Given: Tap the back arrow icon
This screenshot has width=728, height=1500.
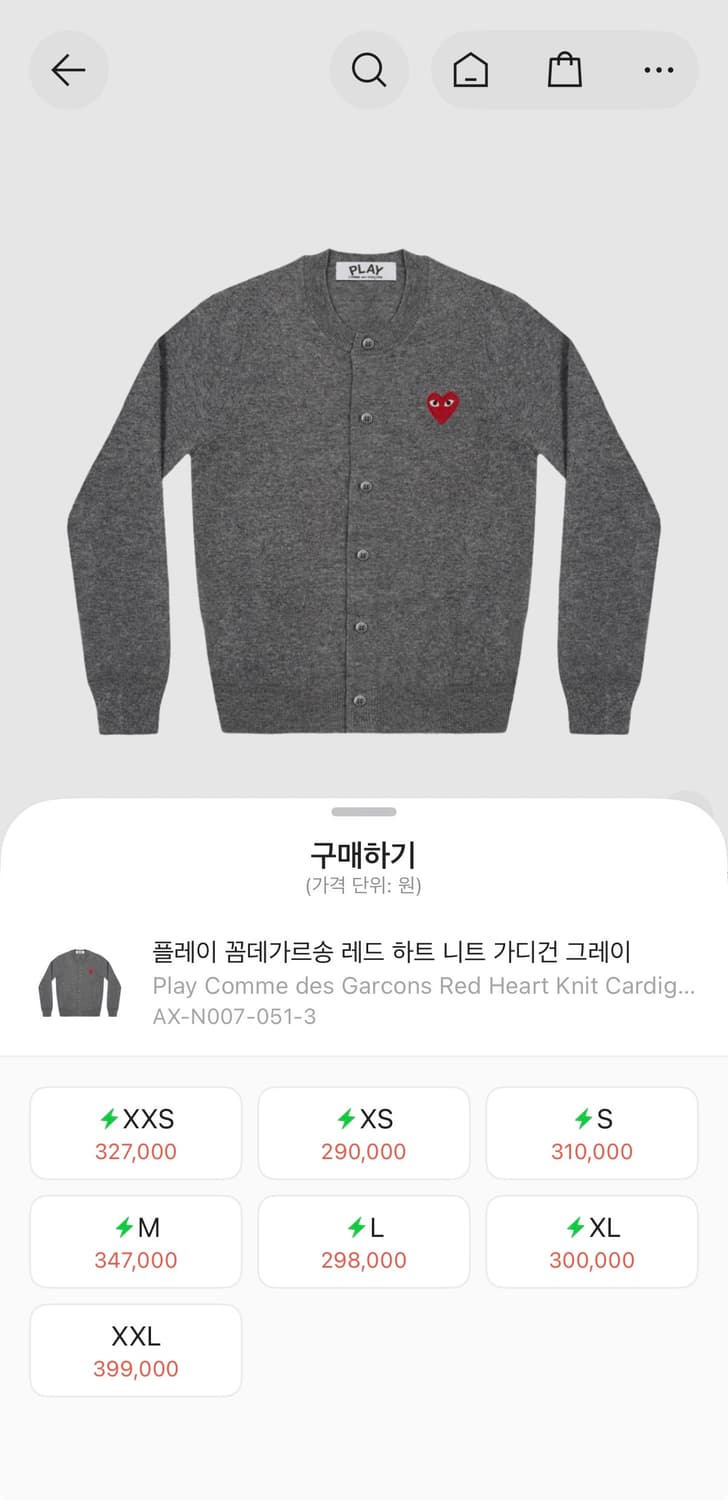Looking at the screenshot, I should [68, 70].
